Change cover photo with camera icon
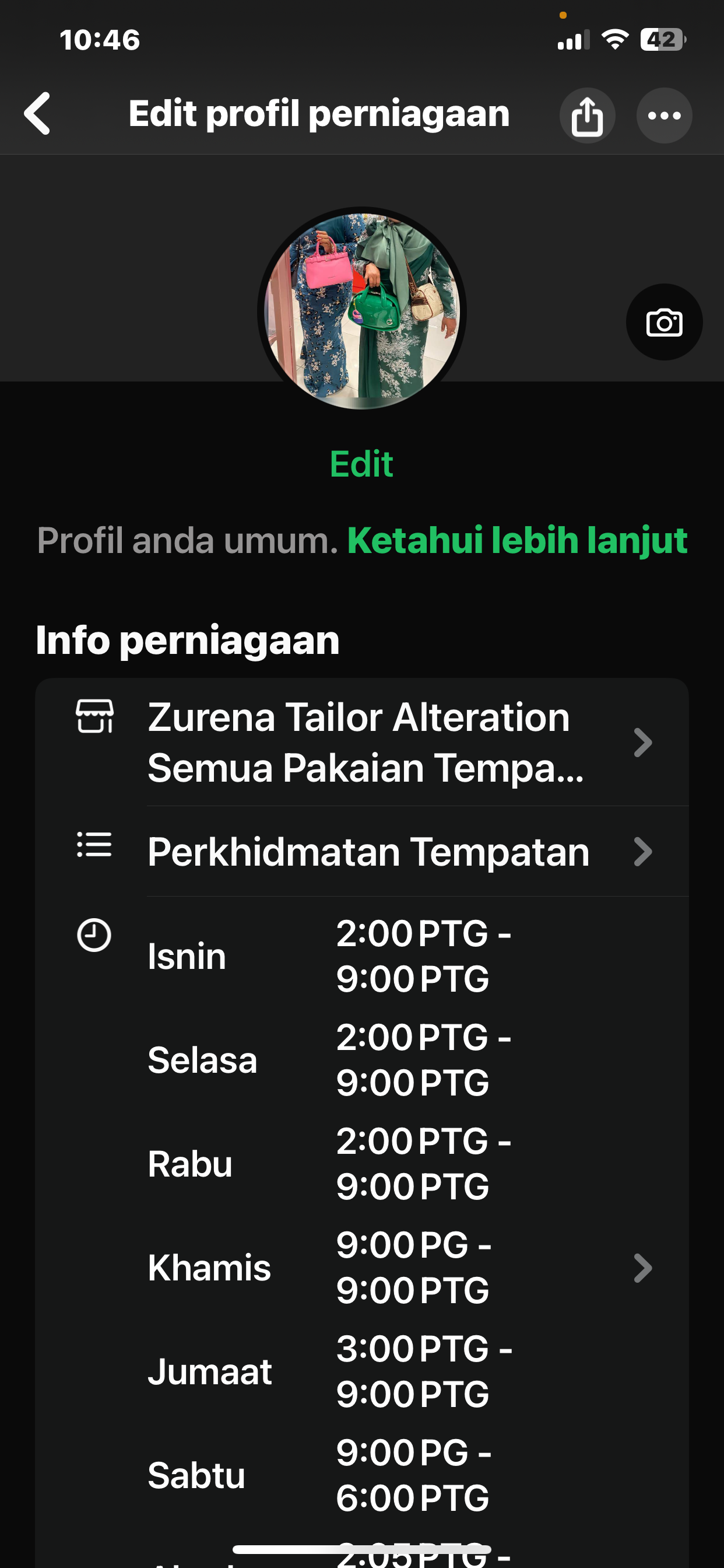The image size is (724, 1568). 664,322
